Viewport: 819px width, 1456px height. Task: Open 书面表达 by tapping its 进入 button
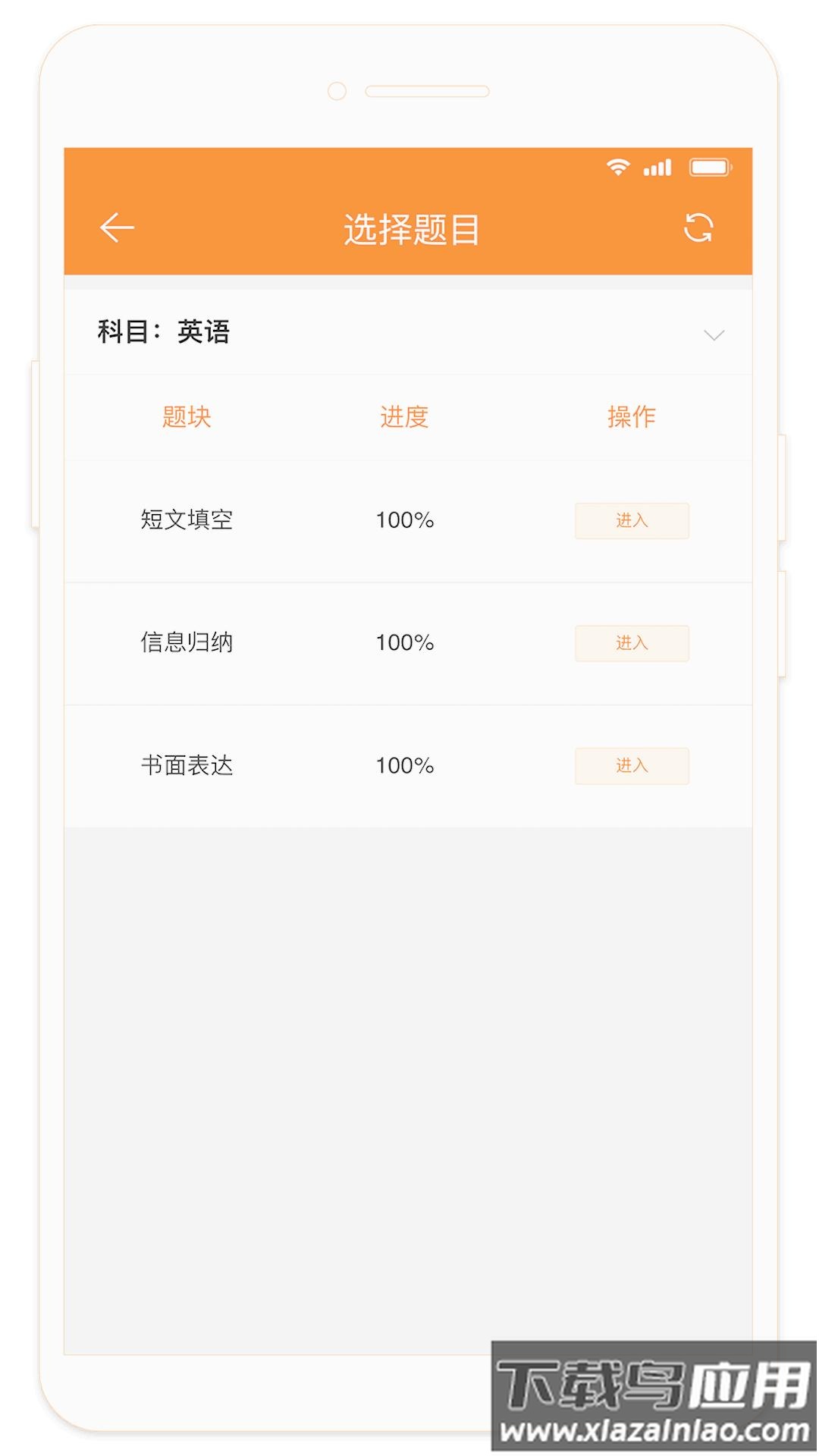click(x=632, y=766)
